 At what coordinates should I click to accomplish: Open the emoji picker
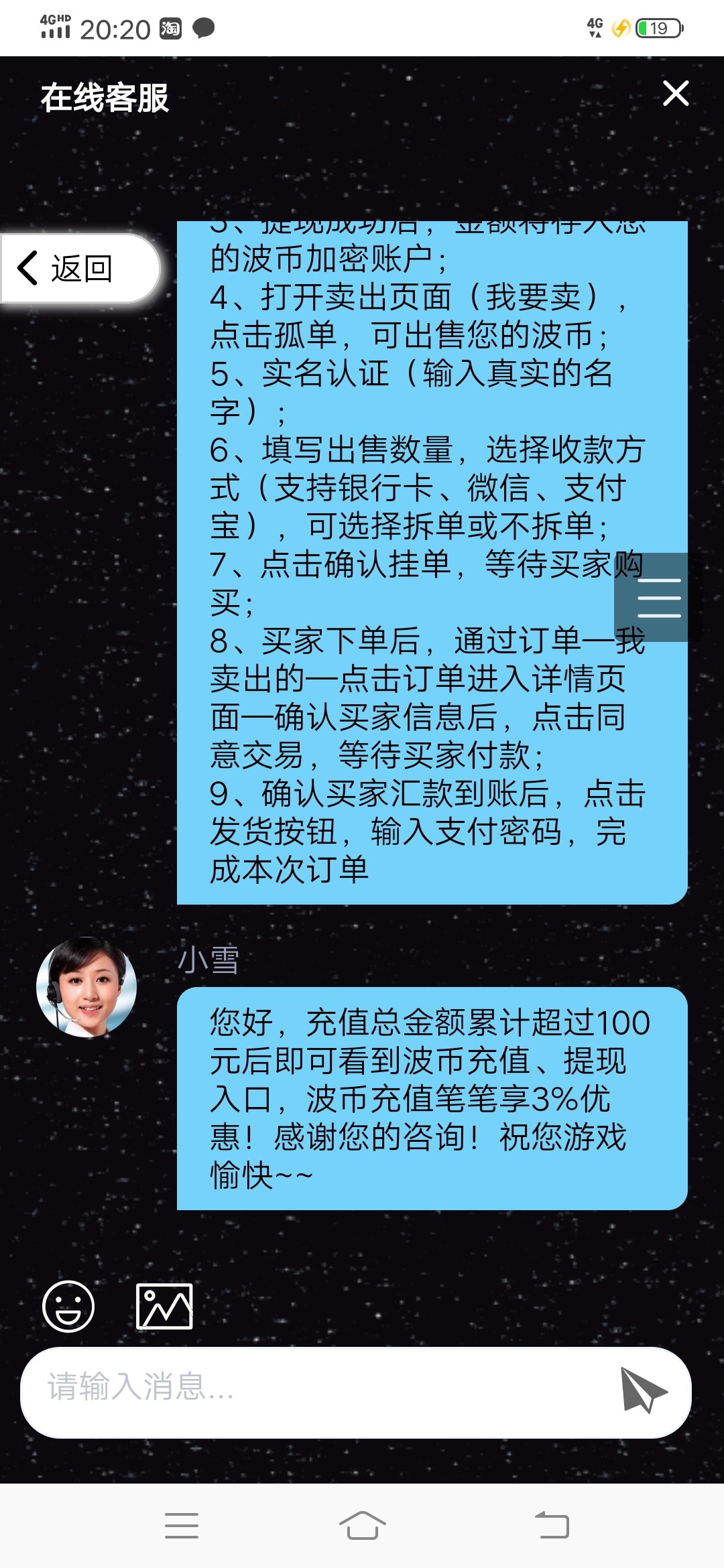click(x=68, y=1307)
